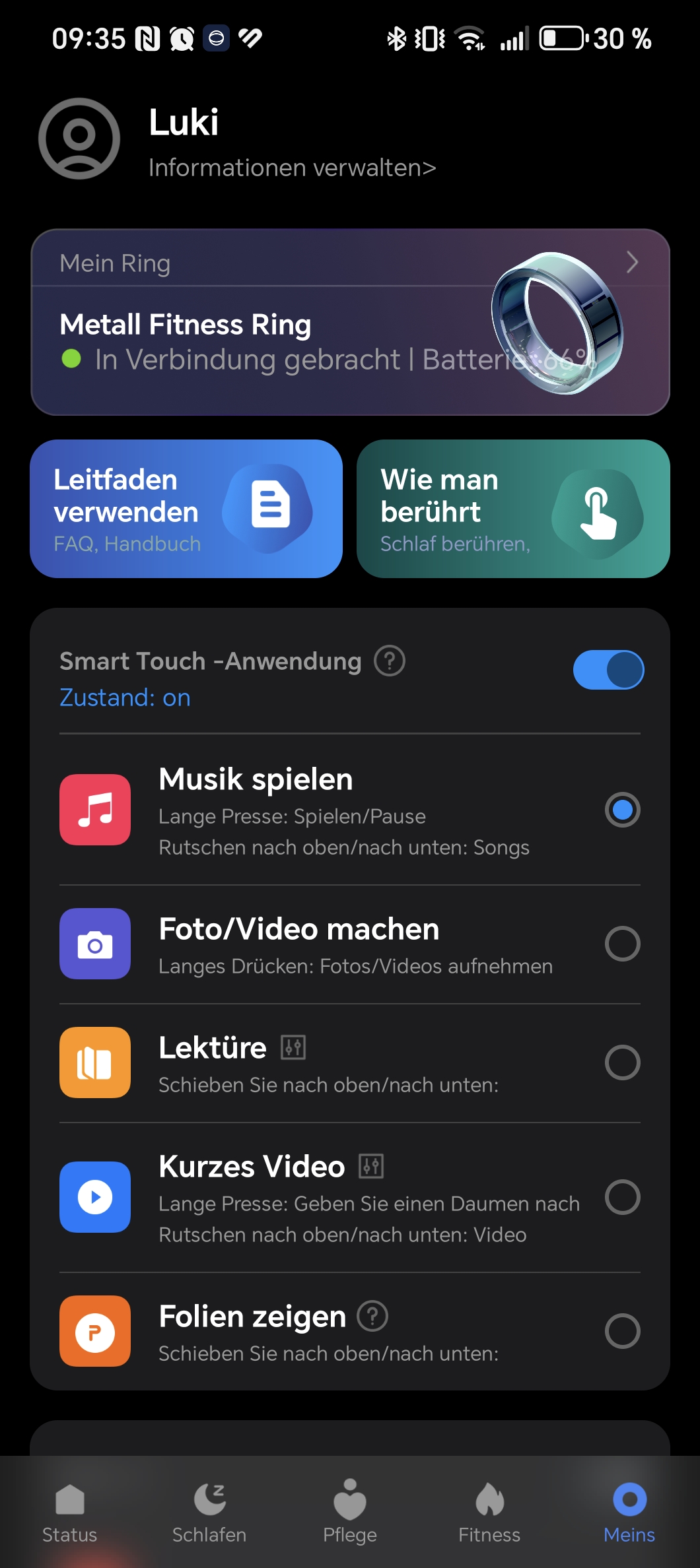Switch to the Status tab
Screen dimensions: 700x1568
pyautogui.click(x=70, y=1511)
